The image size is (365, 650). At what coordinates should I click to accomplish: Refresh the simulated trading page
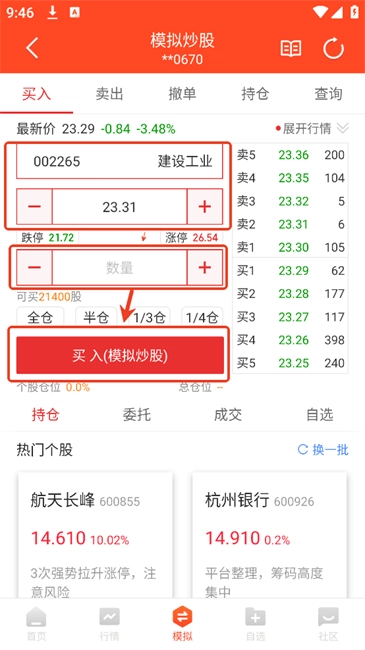[x=334, y=49]
